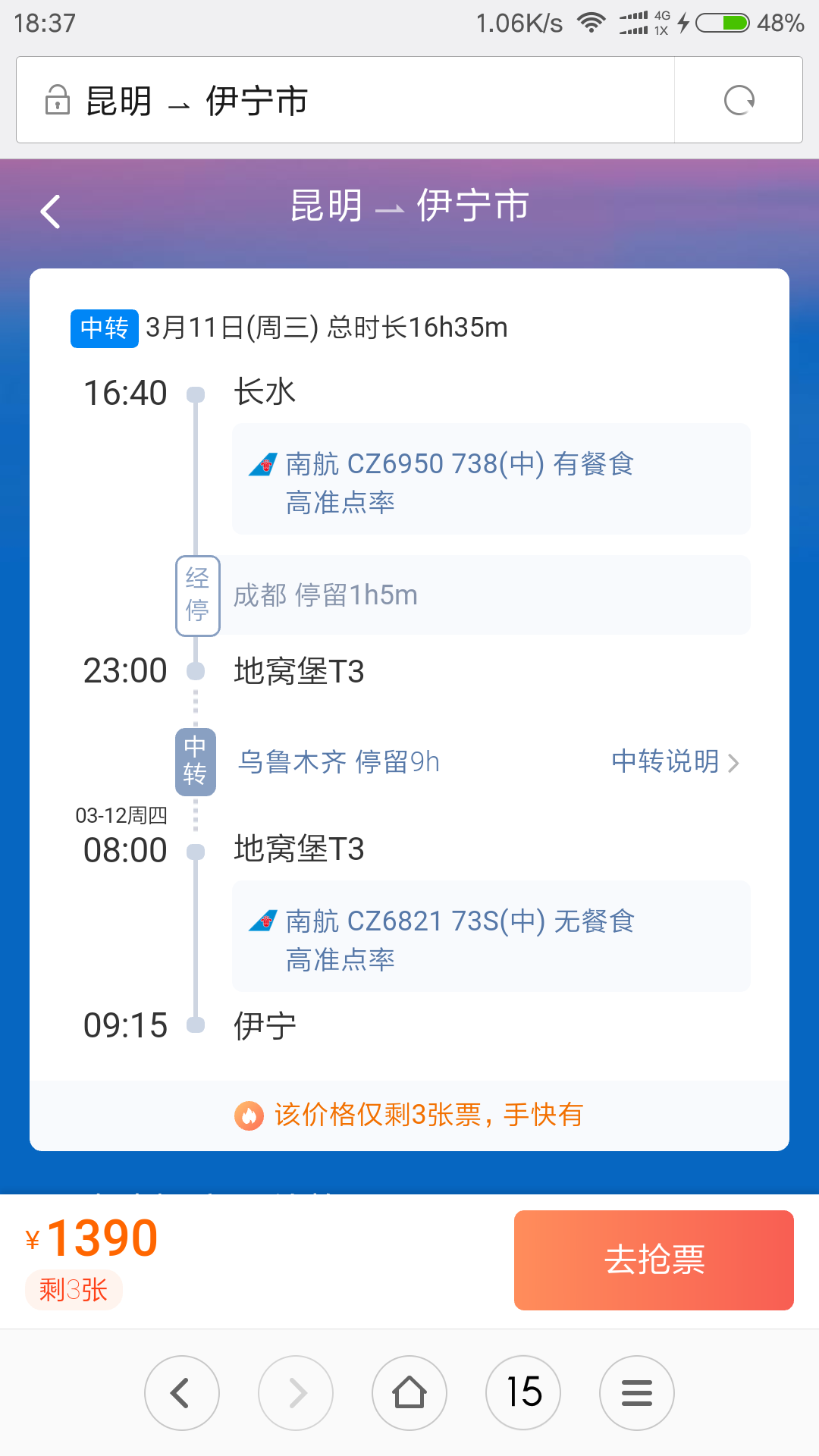
Task: Go forward in the browser toolbar
Action: tap(296, 1393)
